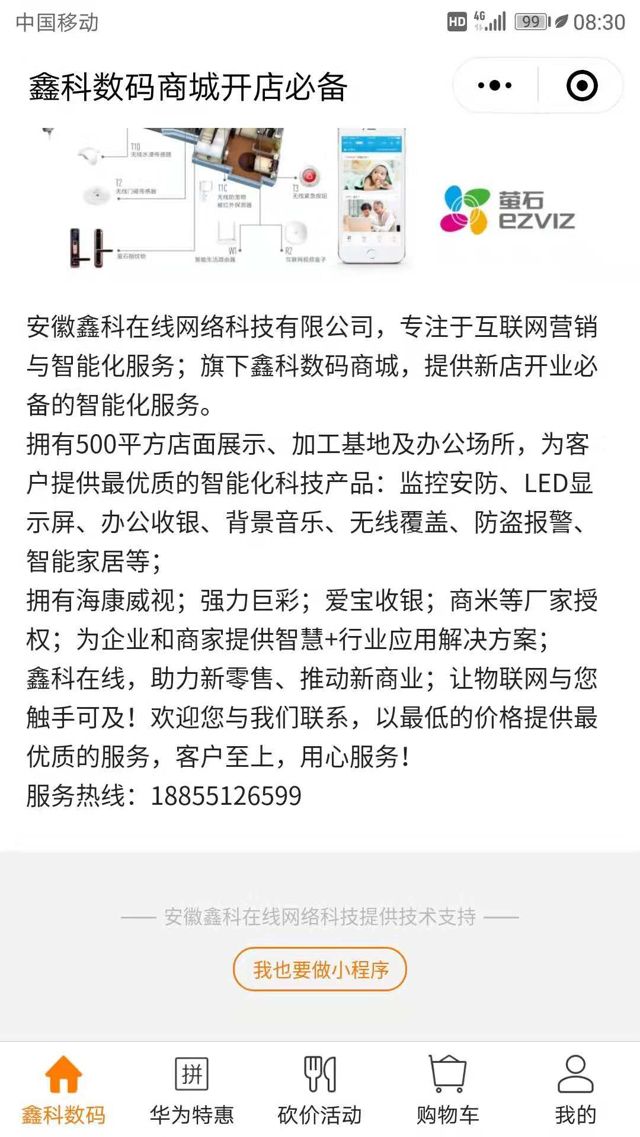Switch to the 我的 profile tab
The height and width of the screenshot is (1137, 640).
[x=575, y=1089]
